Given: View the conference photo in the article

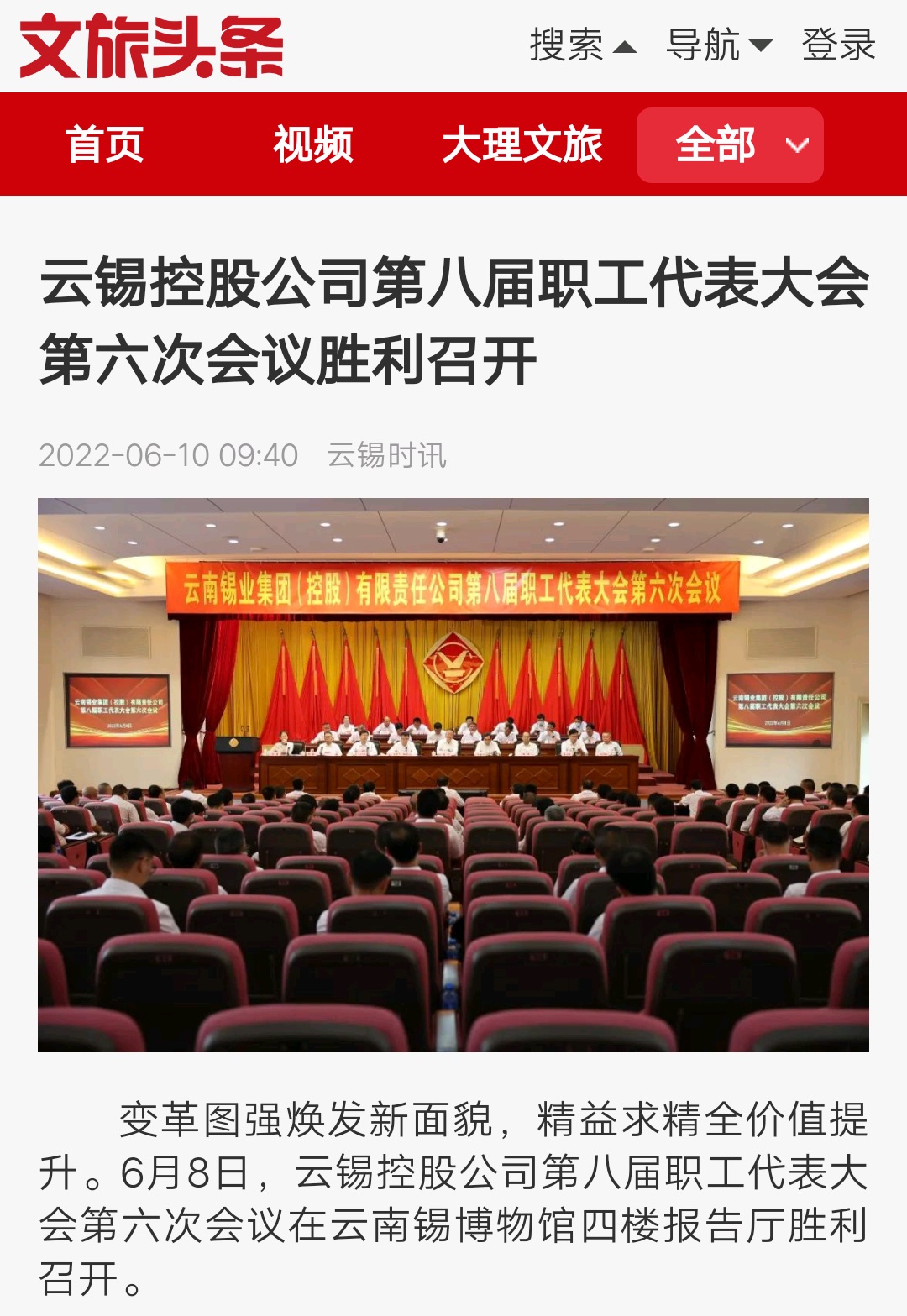Looking at the screenshot, I should 453,774.
